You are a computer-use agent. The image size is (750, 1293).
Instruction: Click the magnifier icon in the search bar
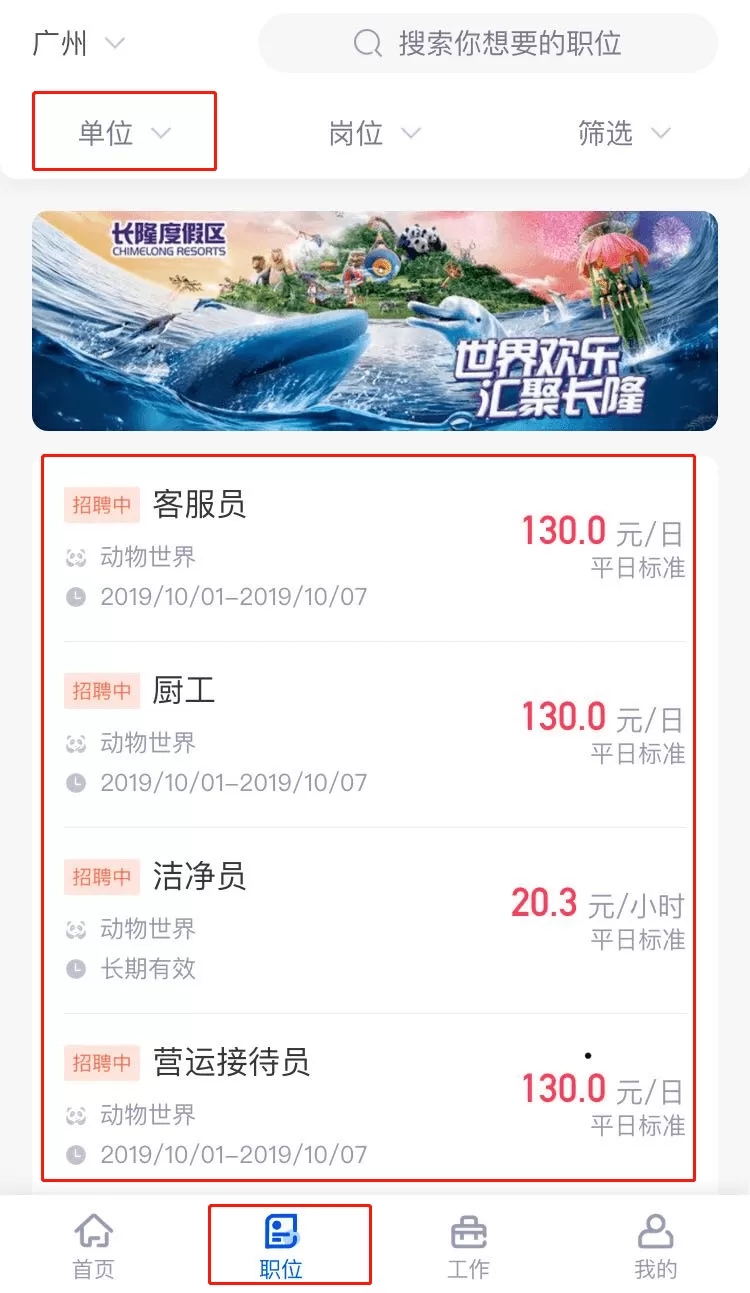coord(366,43)
